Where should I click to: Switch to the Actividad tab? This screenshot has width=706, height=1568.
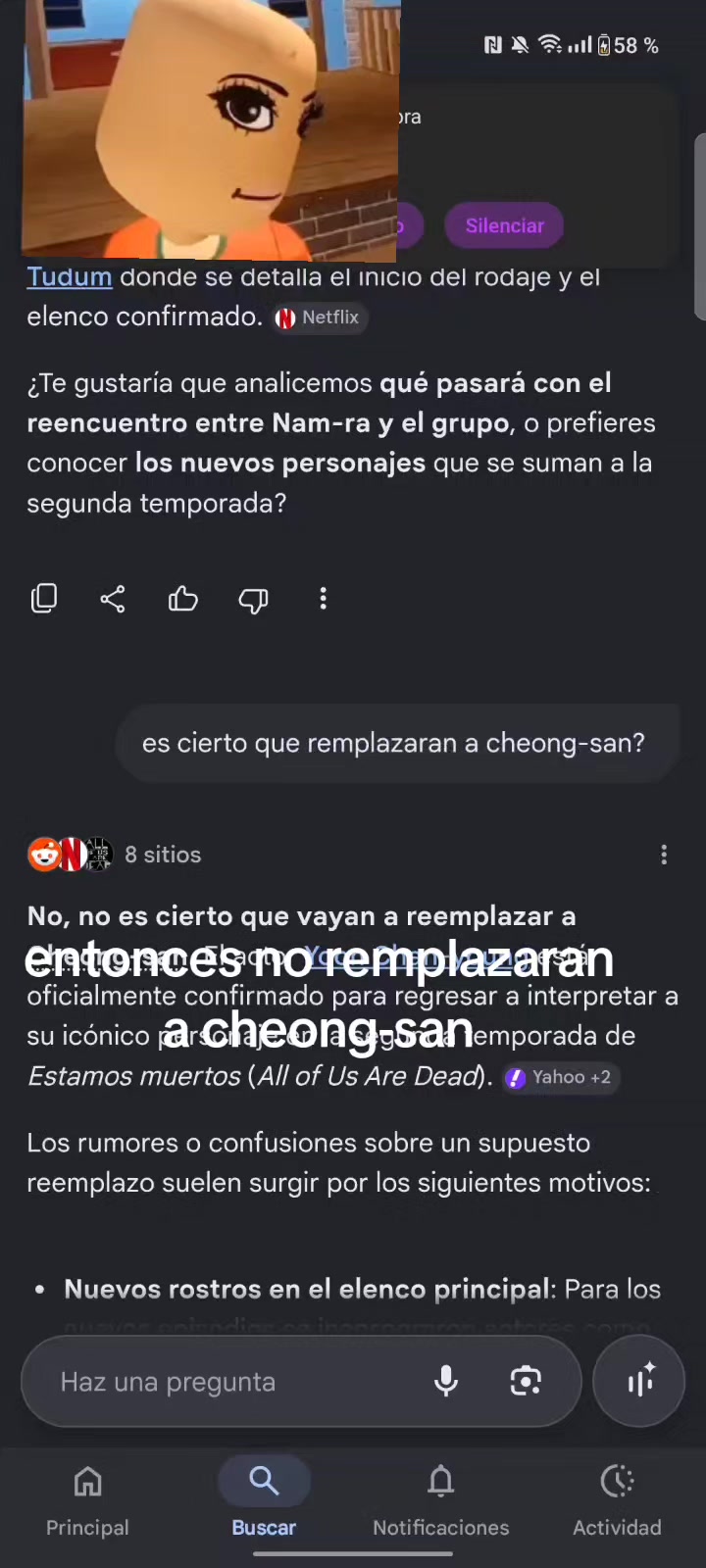click(617, 1501)
